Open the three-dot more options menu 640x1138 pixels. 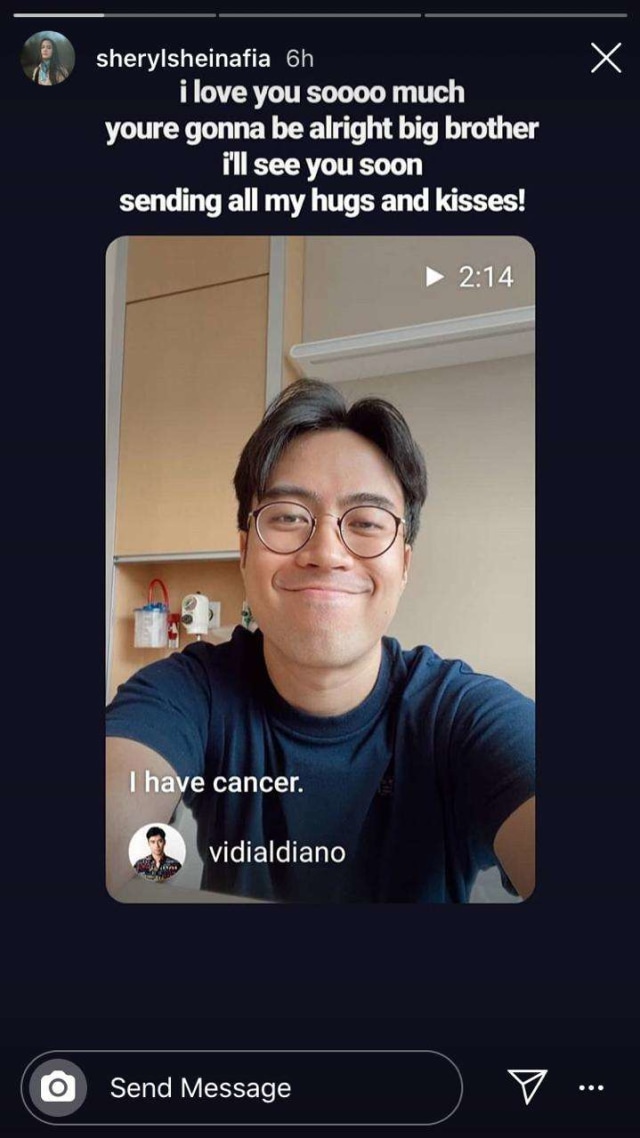591,1087
